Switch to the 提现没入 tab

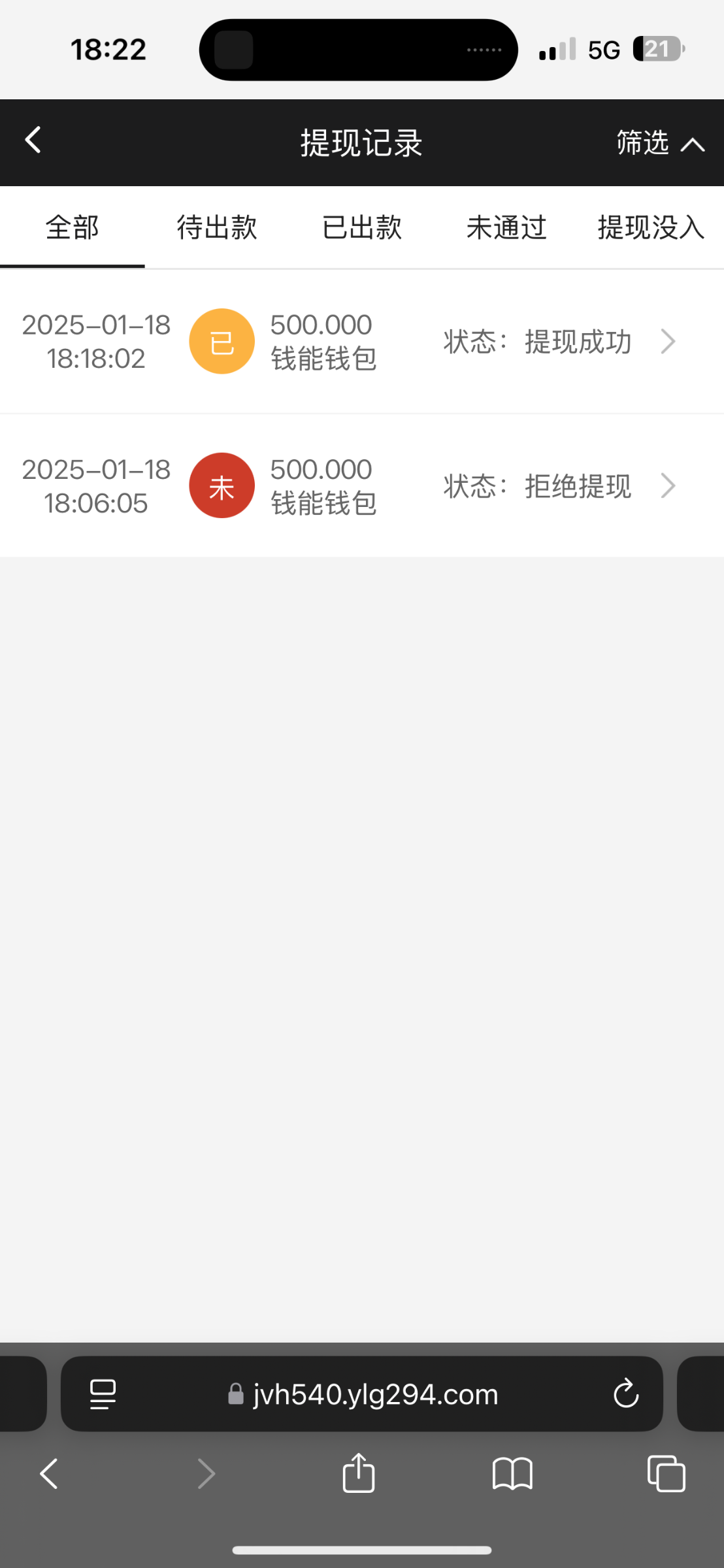click(651, 227)
